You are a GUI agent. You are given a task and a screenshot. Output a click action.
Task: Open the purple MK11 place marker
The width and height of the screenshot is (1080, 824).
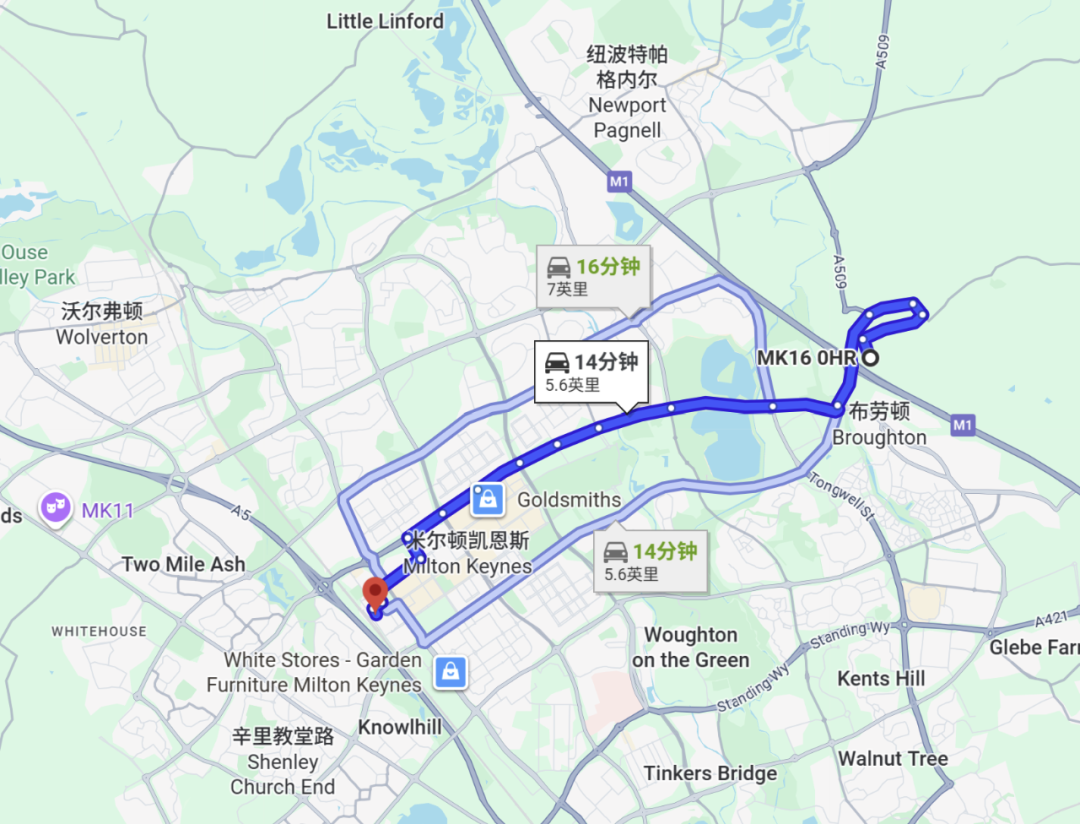coord(56,510)
